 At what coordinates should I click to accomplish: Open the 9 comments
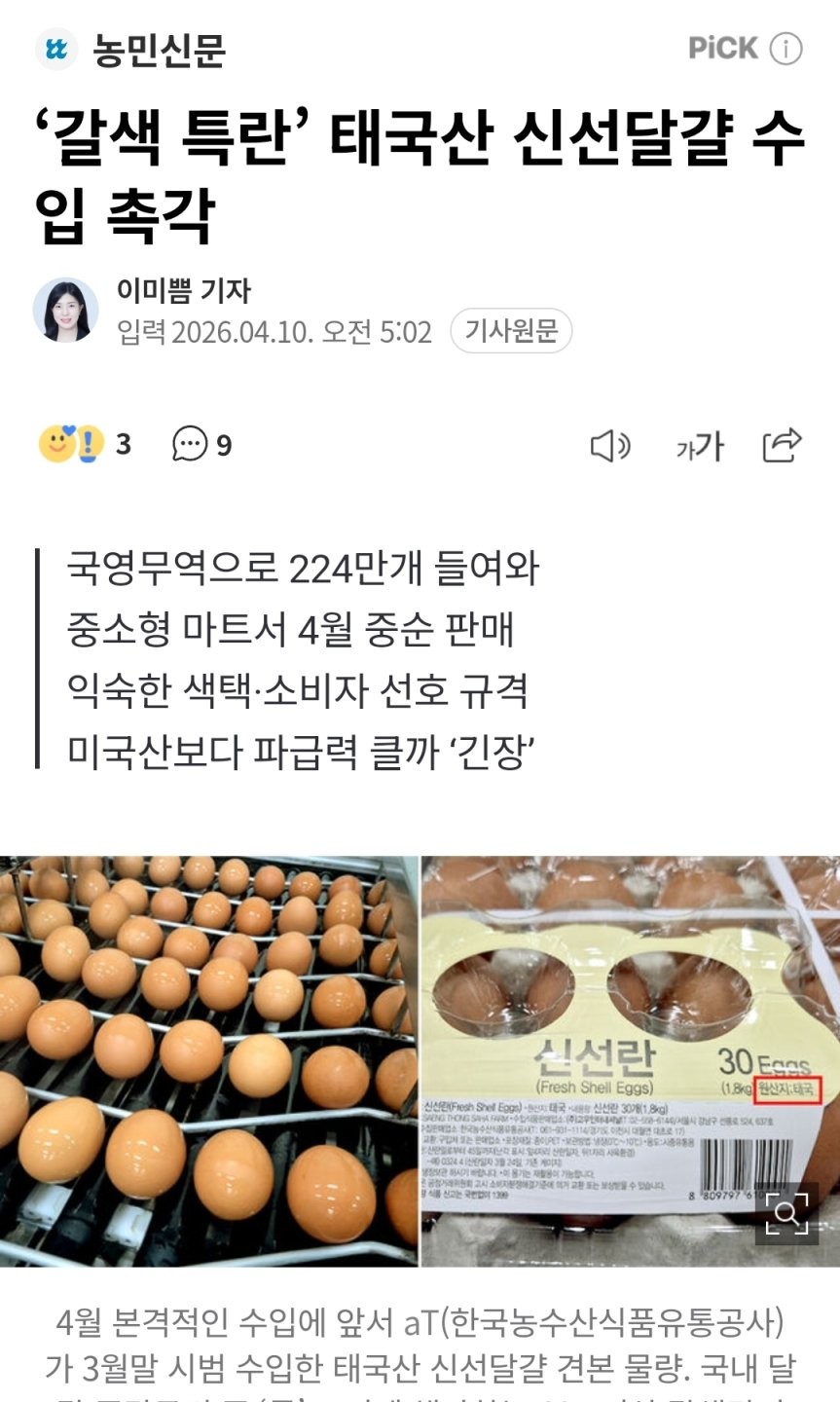click(x=202, y=445)
